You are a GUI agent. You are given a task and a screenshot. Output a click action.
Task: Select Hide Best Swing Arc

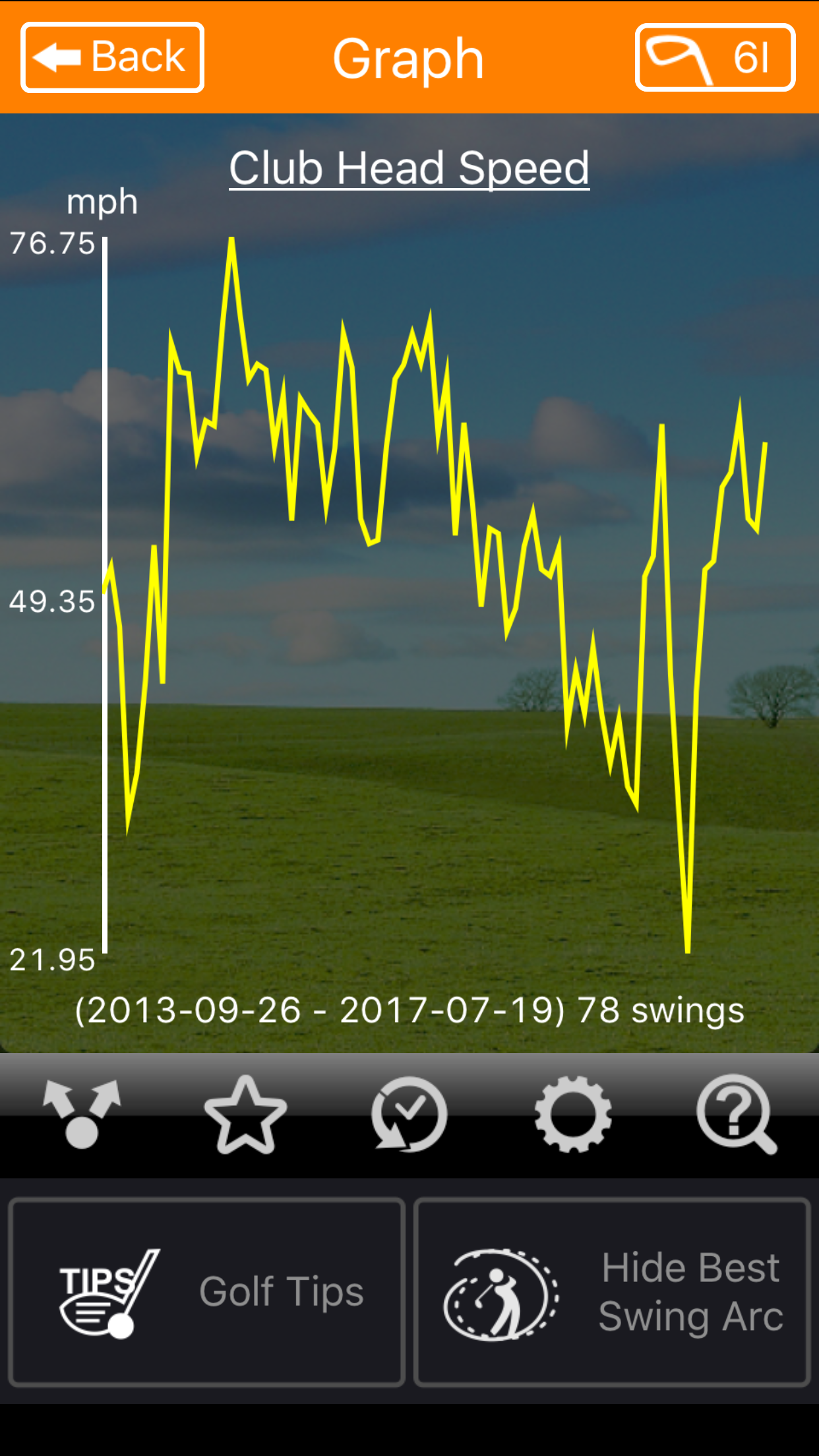613,1292
